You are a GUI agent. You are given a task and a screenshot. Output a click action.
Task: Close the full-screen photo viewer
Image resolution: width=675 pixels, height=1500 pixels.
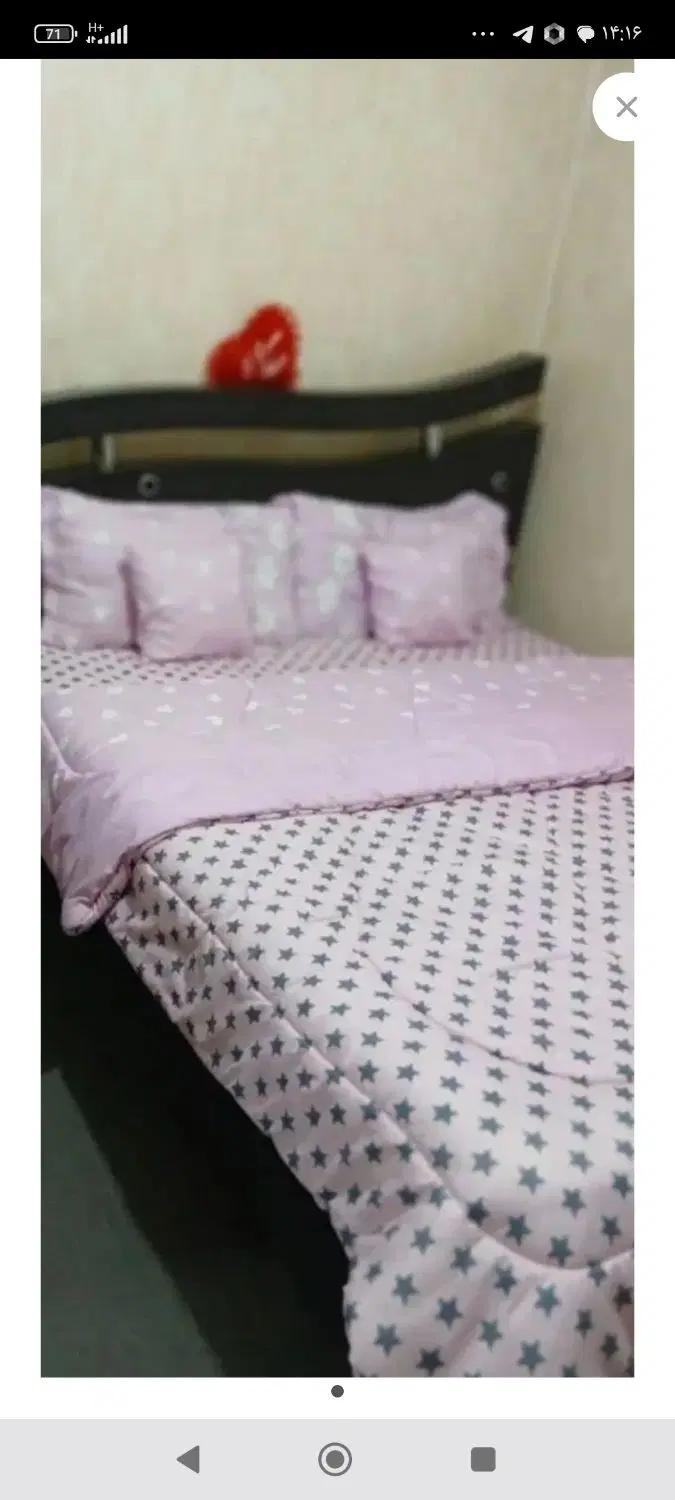pos(627,107)
